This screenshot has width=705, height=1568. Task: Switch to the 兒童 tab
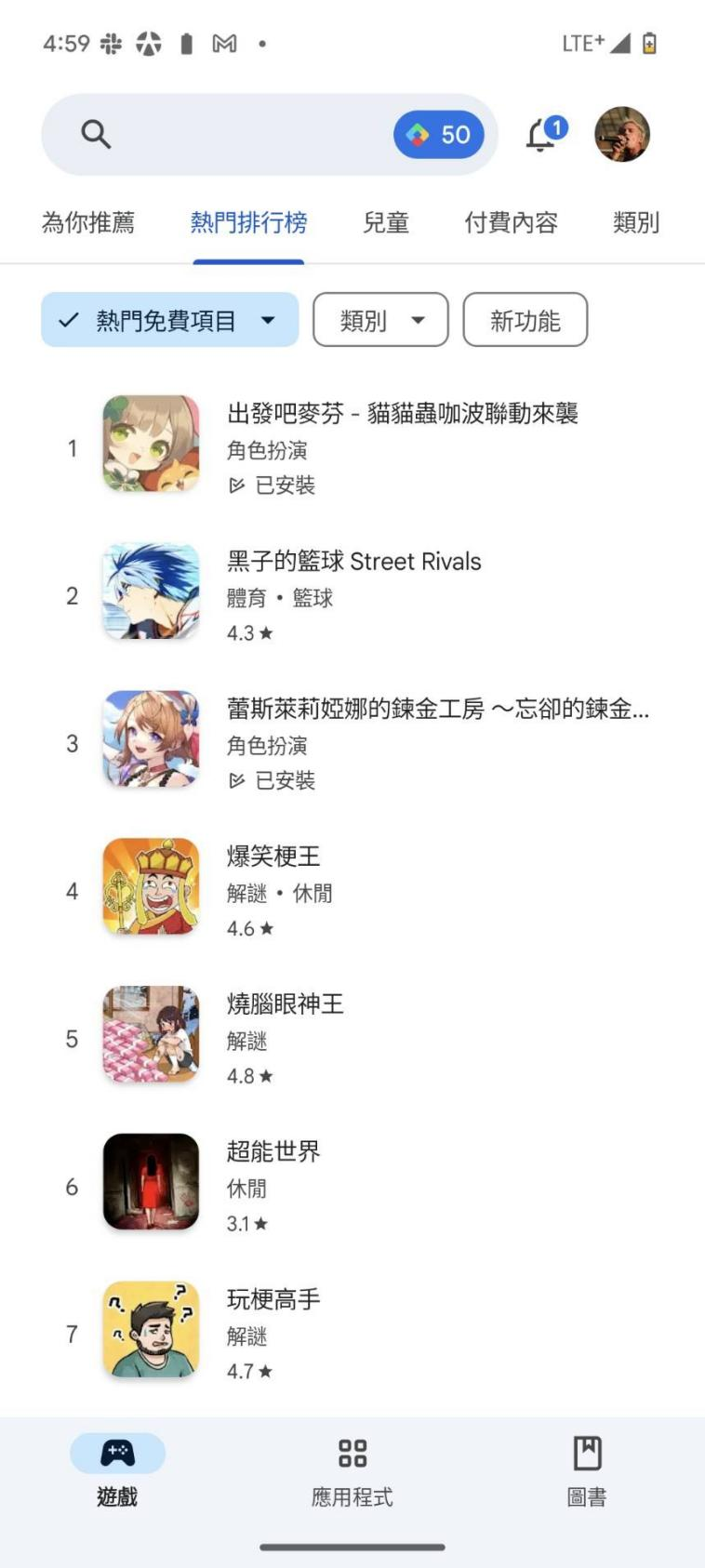tap(385, 223)
